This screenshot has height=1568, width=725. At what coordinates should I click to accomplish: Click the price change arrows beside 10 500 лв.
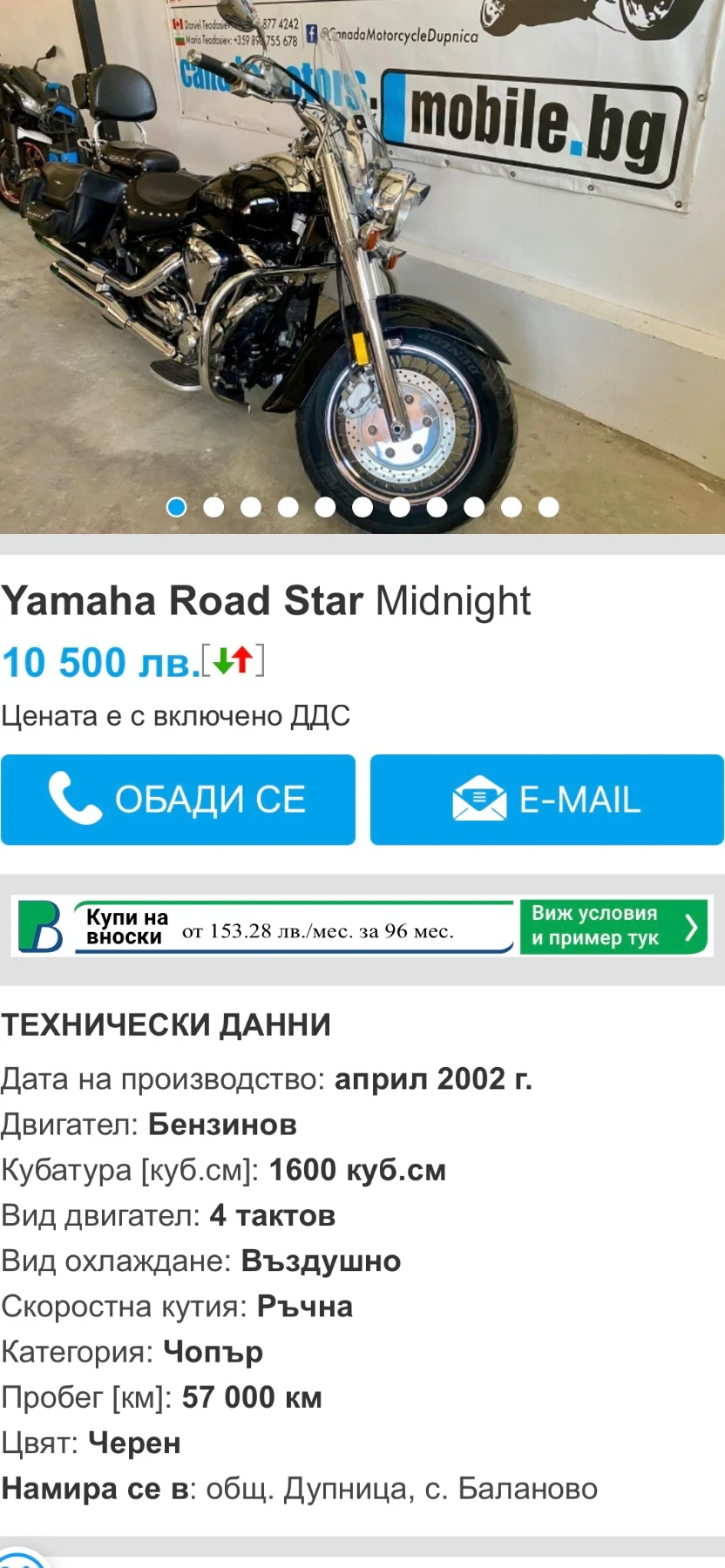tap(232, 660)
